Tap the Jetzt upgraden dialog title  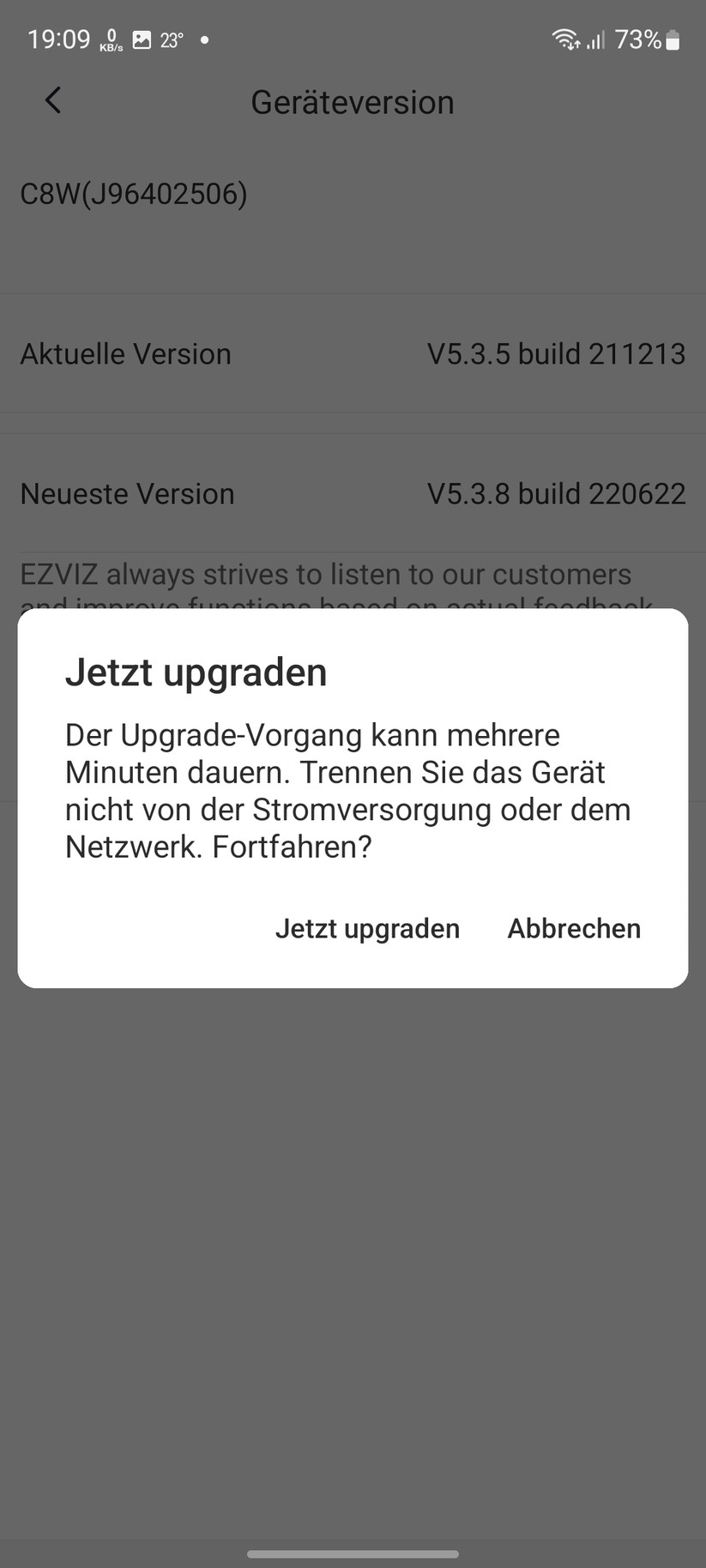196,672
